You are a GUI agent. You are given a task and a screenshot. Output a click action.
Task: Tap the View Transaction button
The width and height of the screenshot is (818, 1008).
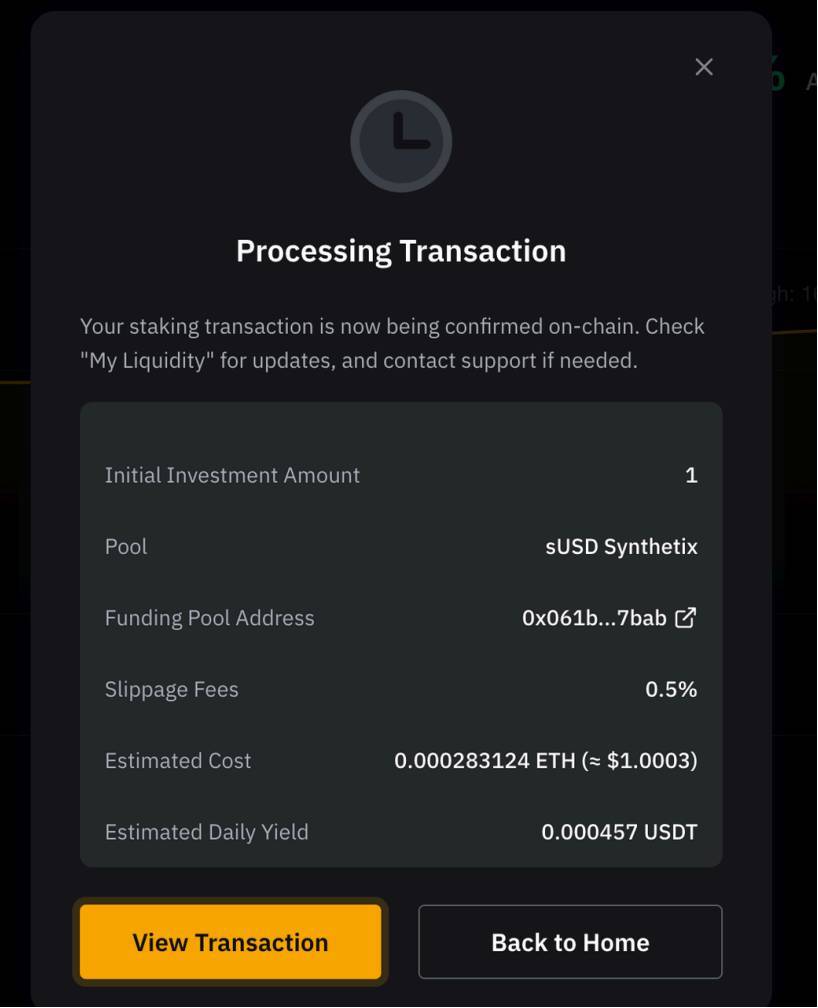(230, 942)
